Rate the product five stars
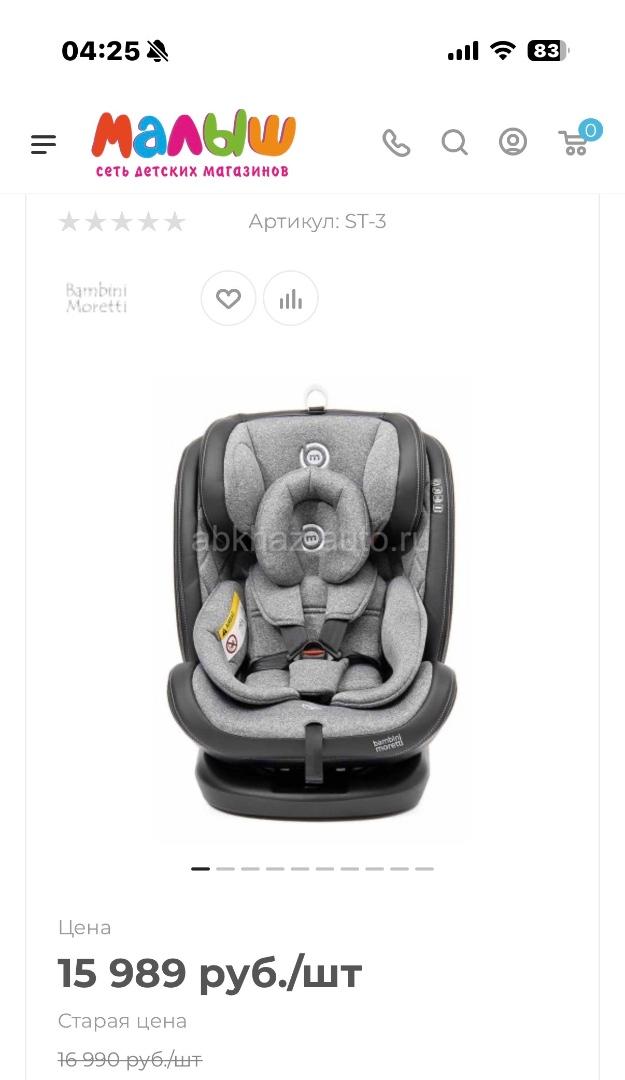Screen dimensions: 625x1080 point(175,222)
